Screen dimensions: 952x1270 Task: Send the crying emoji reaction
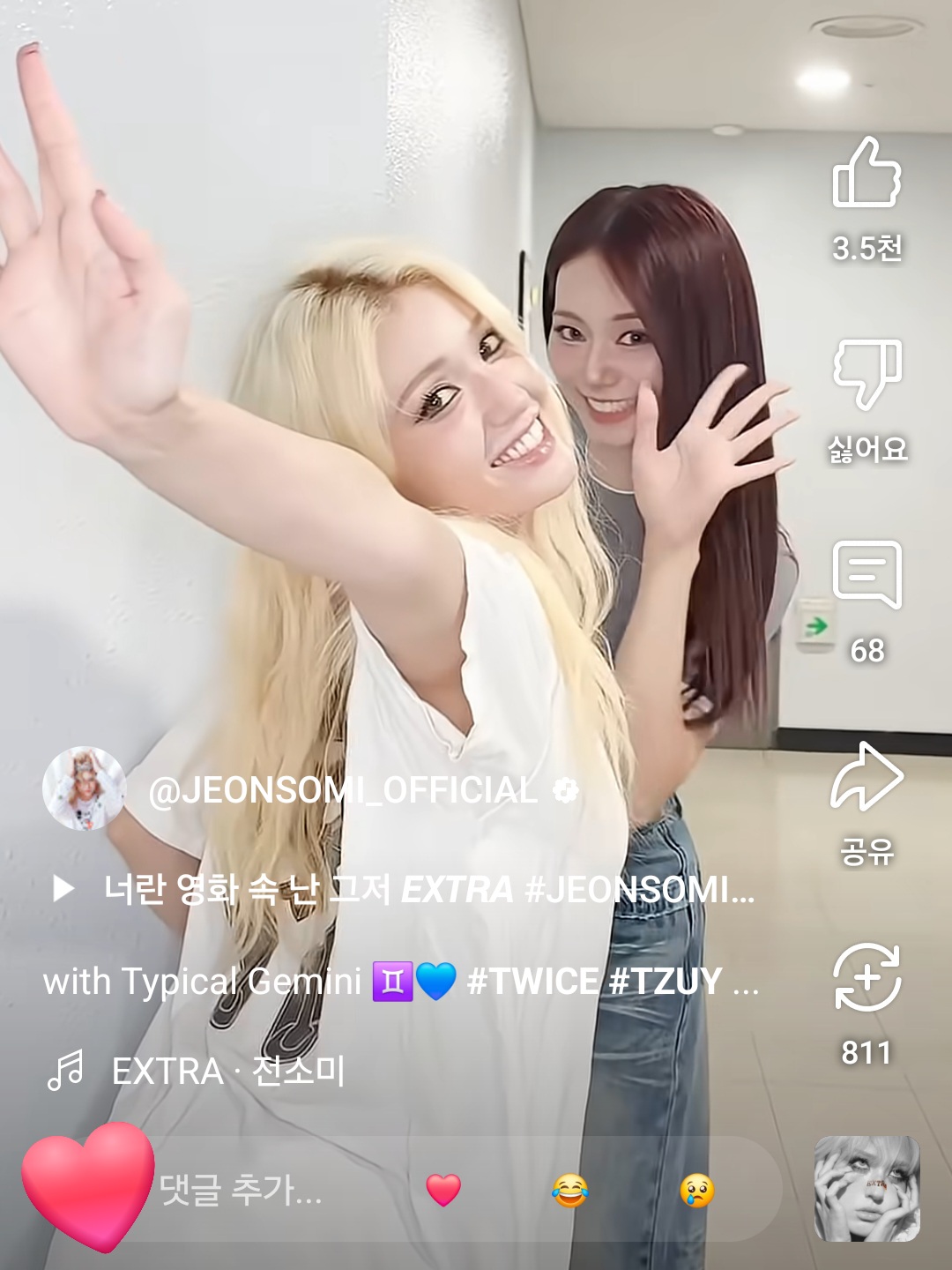(x=696, y=1191)
